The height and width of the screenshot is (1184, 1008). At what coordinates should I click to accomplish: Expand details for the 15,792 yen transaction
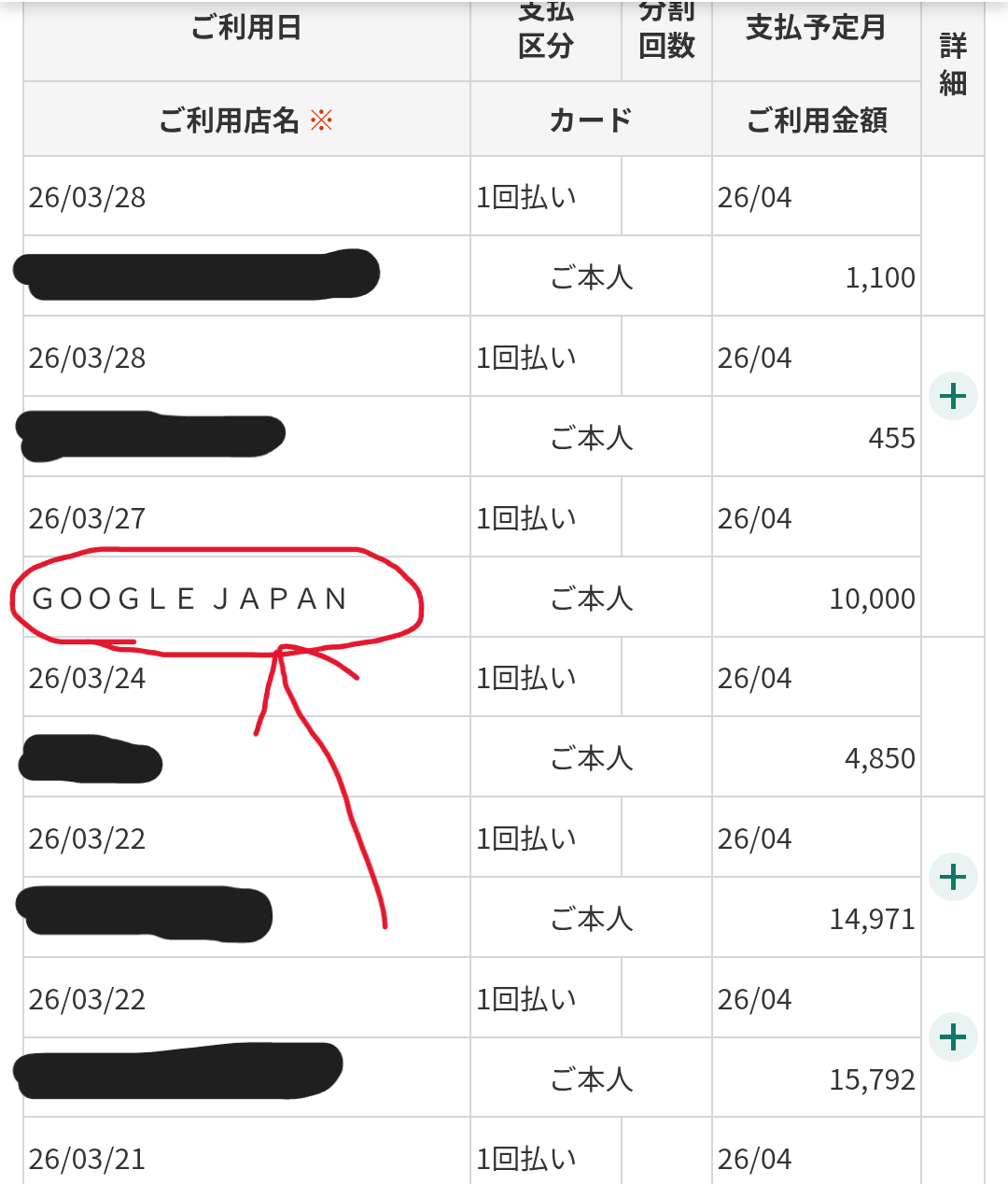(953, 1037)
